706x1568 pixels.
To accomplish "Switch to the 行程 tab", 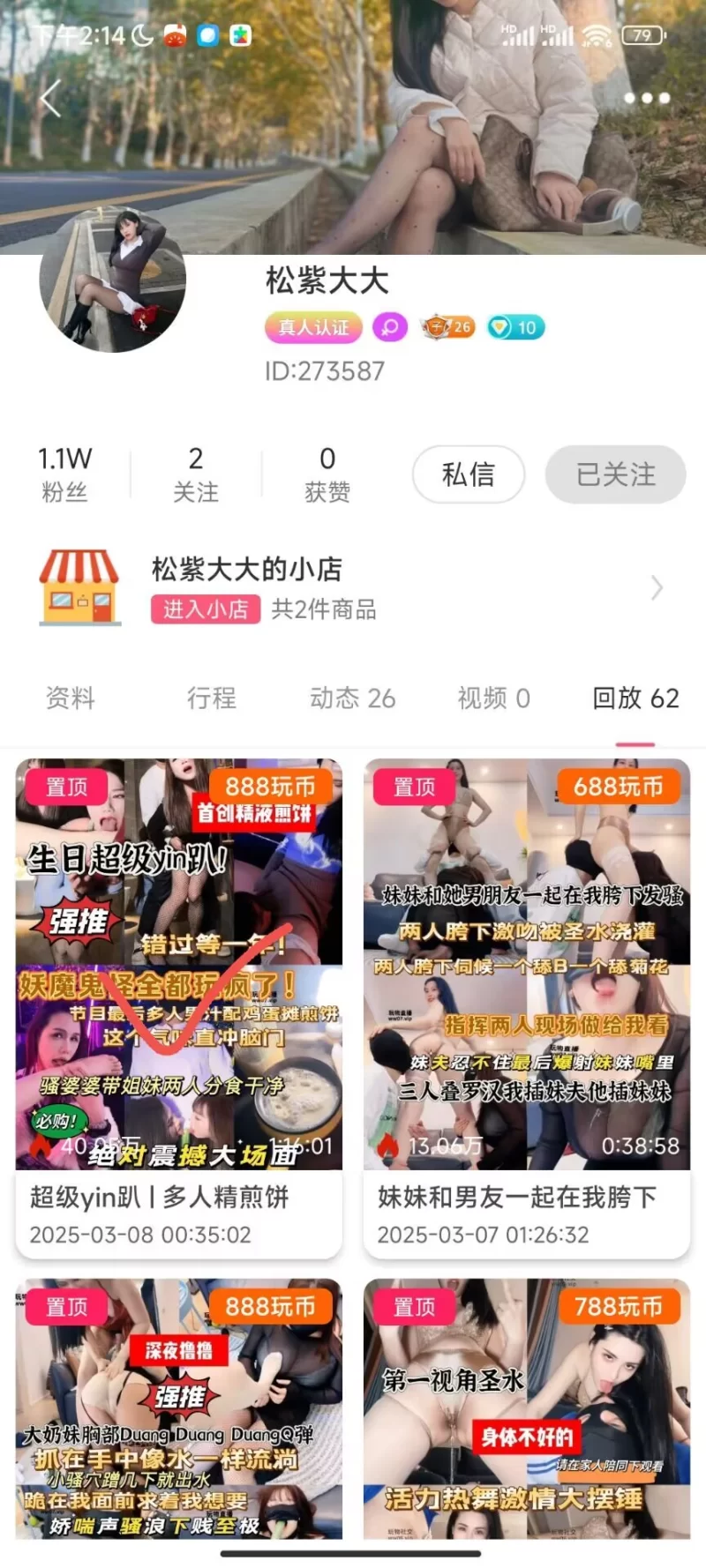I will pos(212,698).
